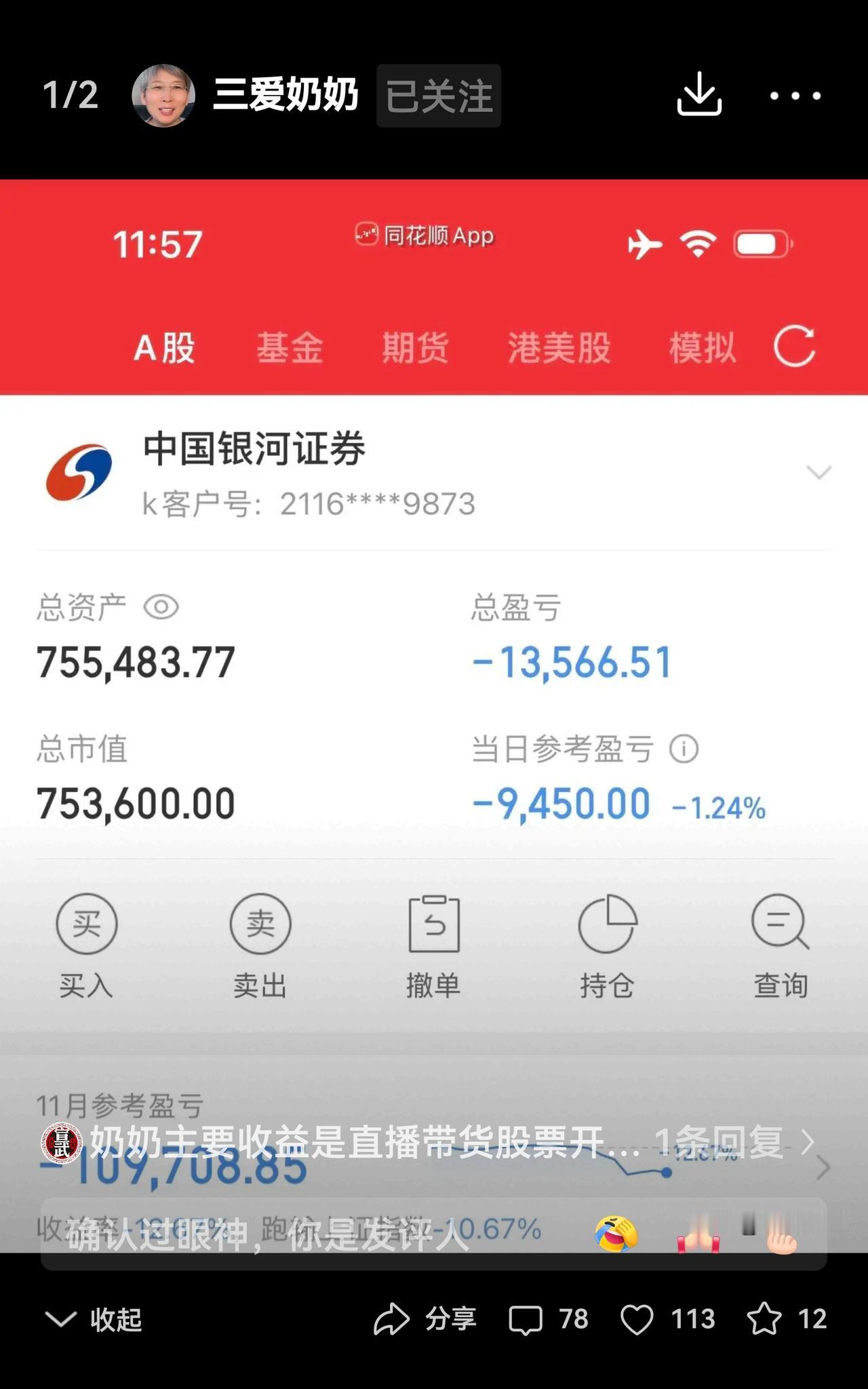Toggle the eye icon next to 总资产
The width and height of the screenshot is (868, 1389).
[161, 608]
